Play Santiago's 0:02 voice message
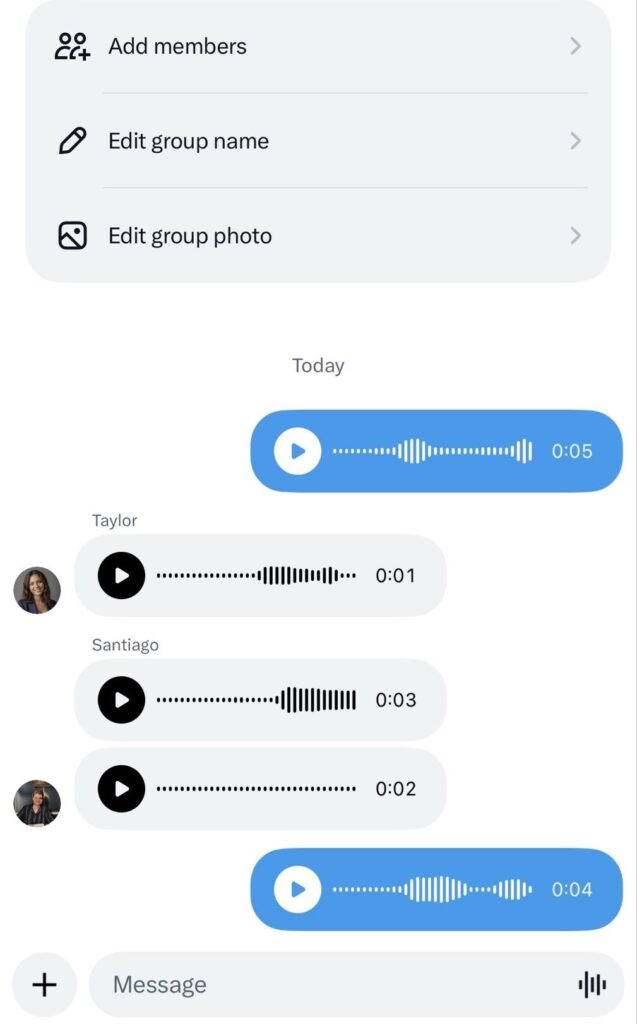 (121, 789)
